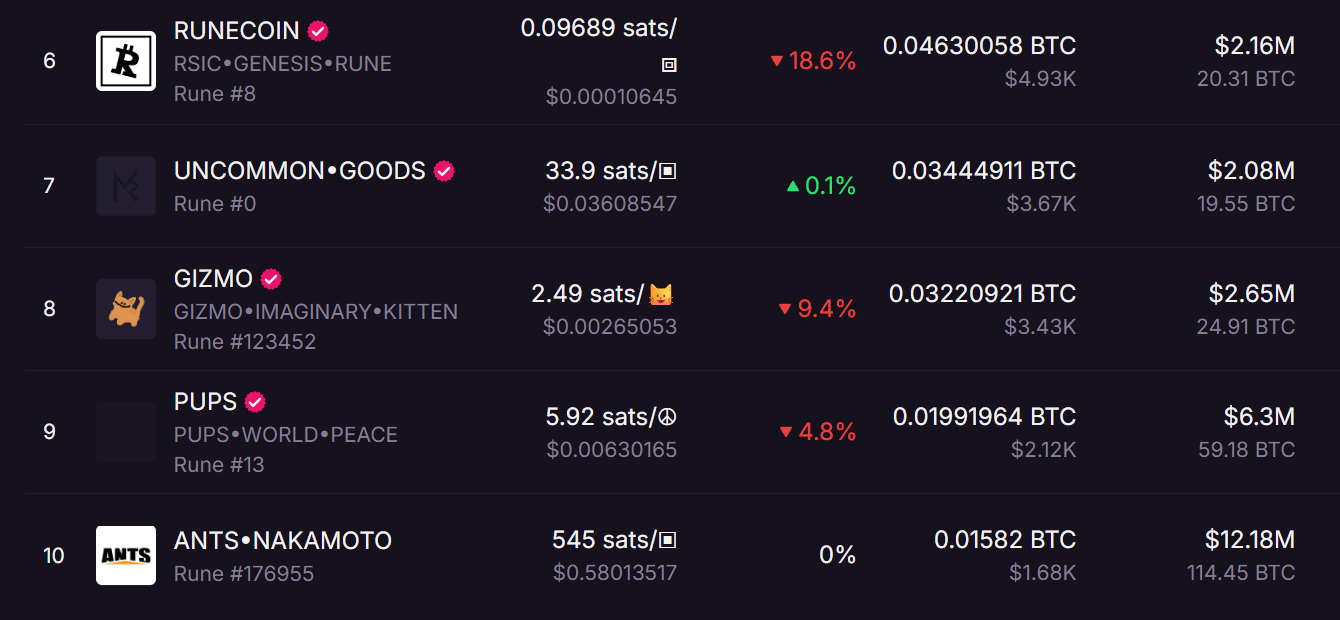Open the ANTS•NAKAMOTO rune row
Screen dimensions: 1340x620
[x=282, y=541]
